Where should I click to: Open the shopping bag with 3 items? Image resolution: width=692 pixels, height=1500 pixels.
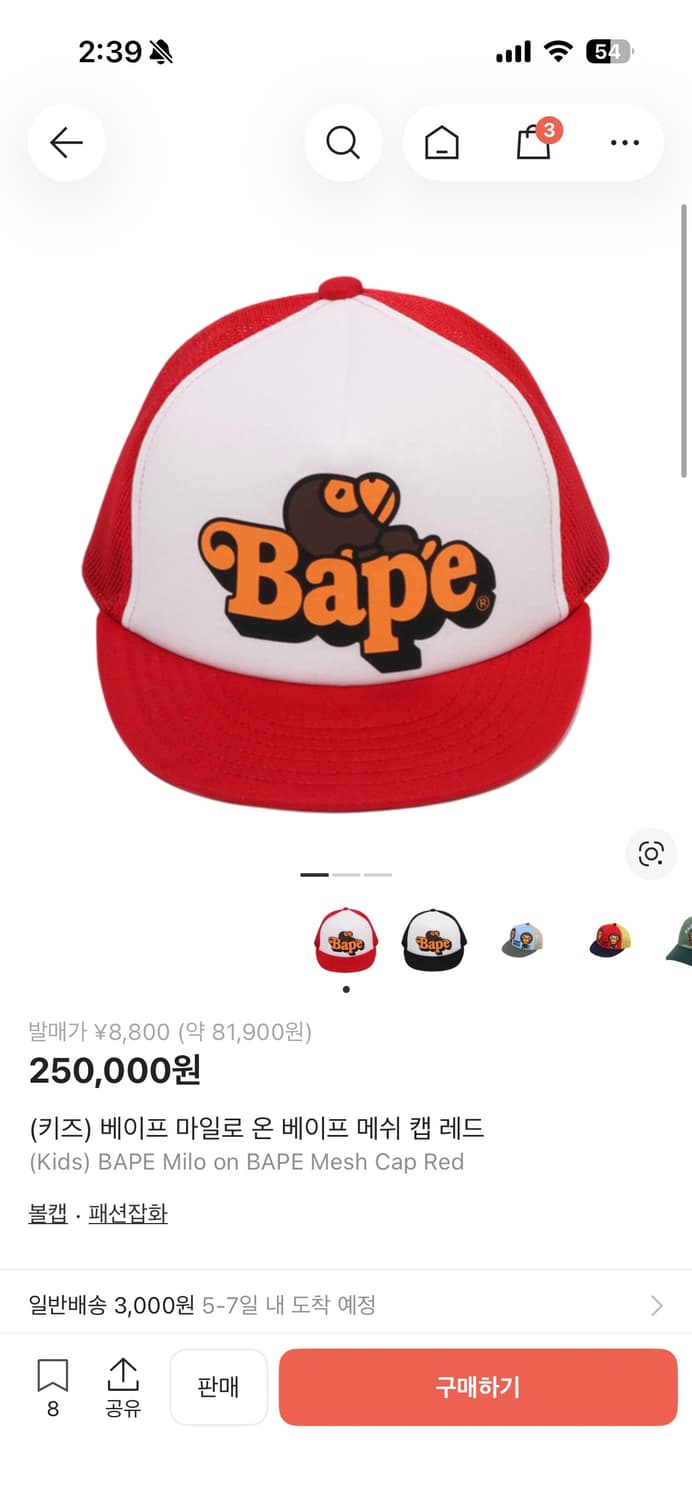(x=535, y=142)
